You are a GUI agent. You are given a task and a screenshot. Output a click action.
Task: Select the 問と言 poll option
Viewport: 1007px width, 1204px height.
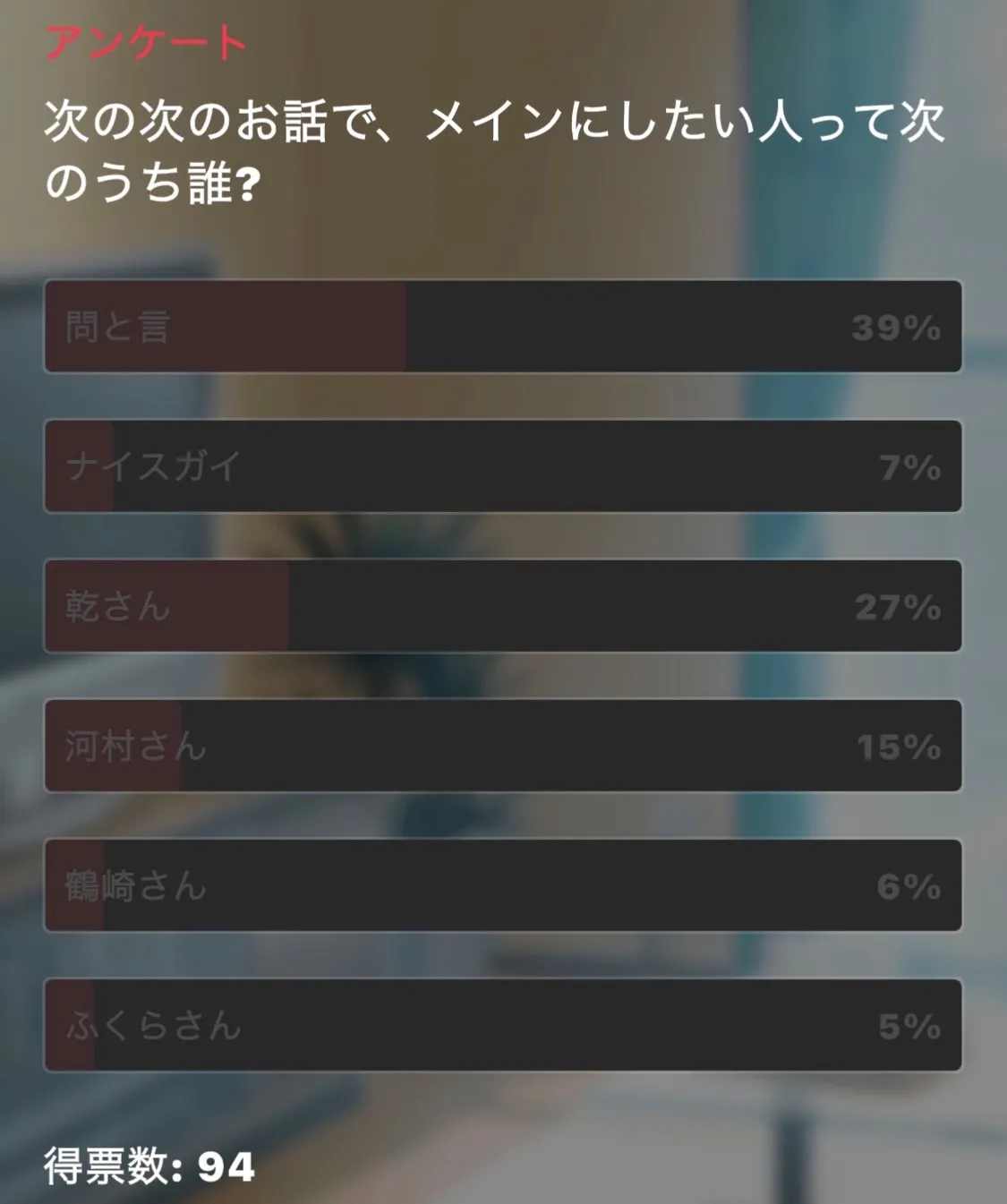pyautogui.click(x=502, y=327)
